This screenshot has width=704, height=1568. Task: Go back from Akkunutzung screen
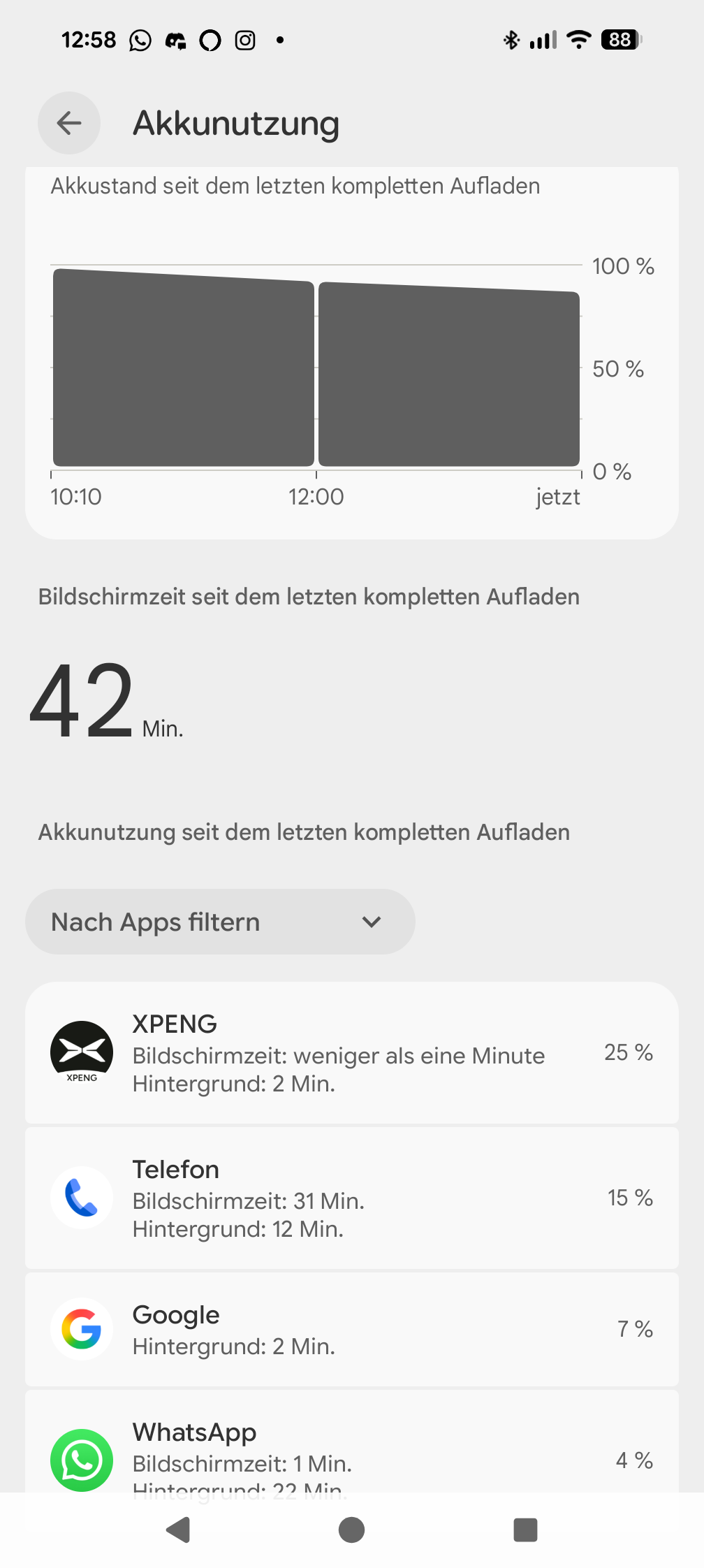[x=69, y=123]
